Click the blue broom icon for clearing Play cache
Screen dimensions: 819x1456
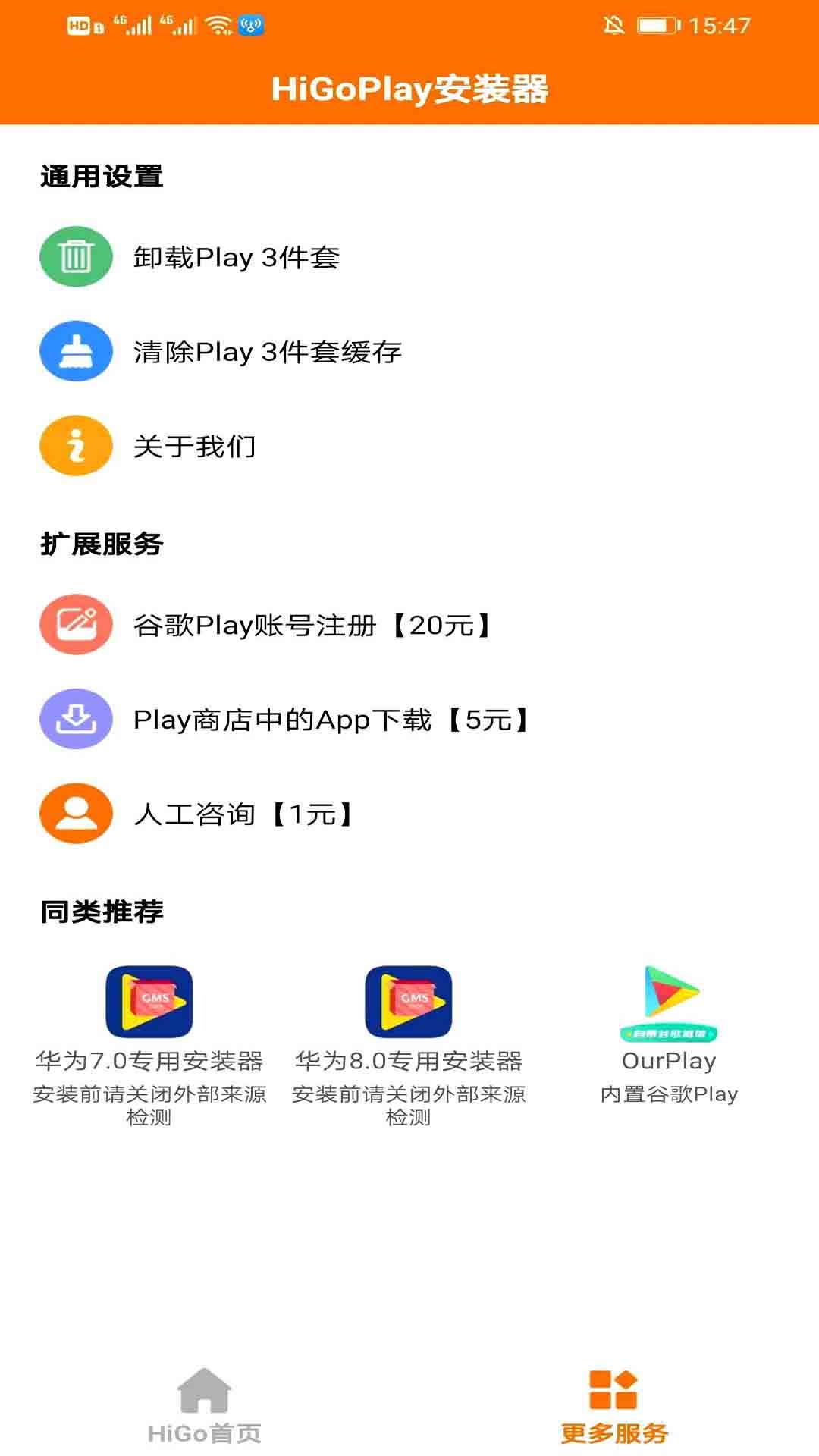[x=76, y=353]
